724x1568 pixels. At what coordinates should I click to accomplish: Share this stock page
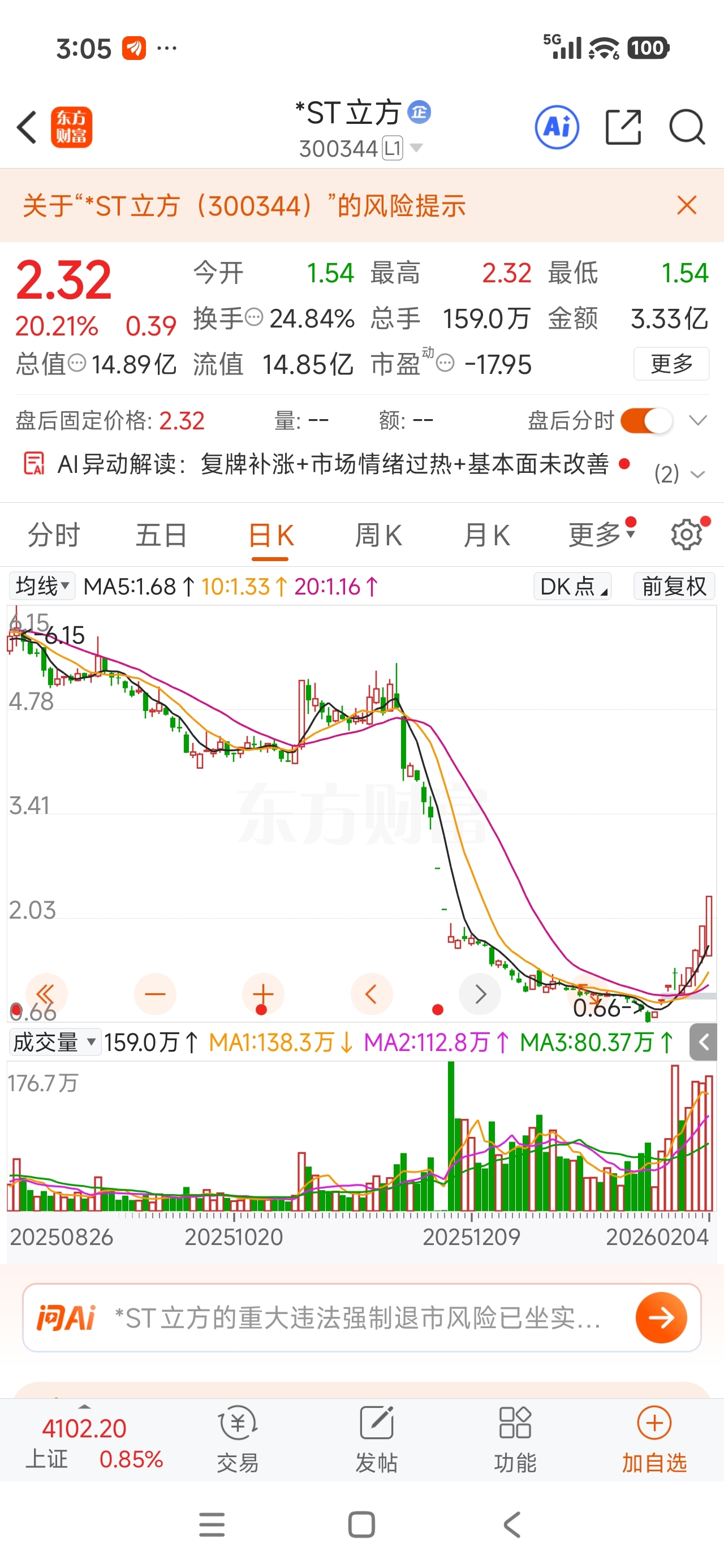623,128
